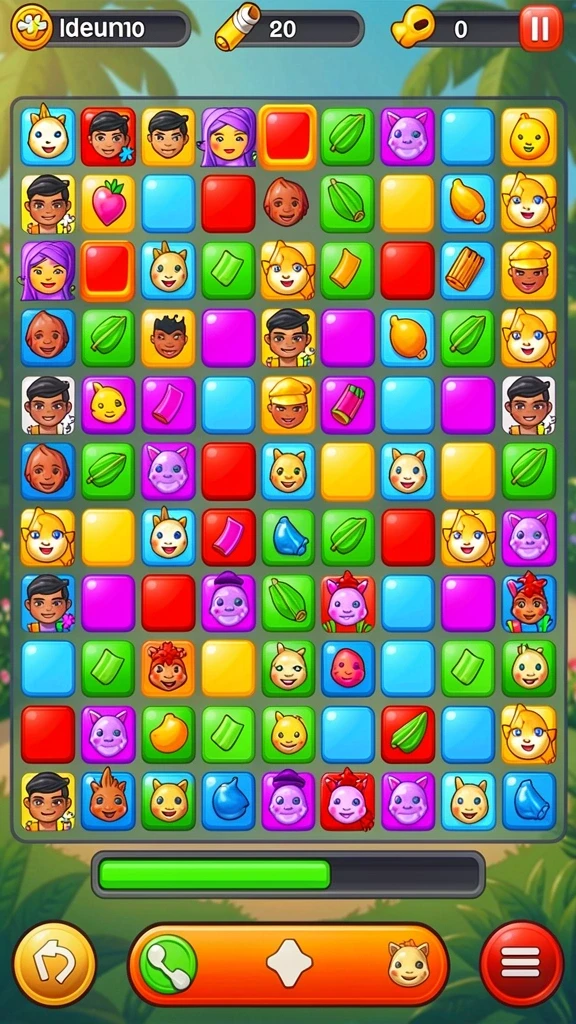
Task: Select the white diamond booster
Action: (x=289, y=963)
